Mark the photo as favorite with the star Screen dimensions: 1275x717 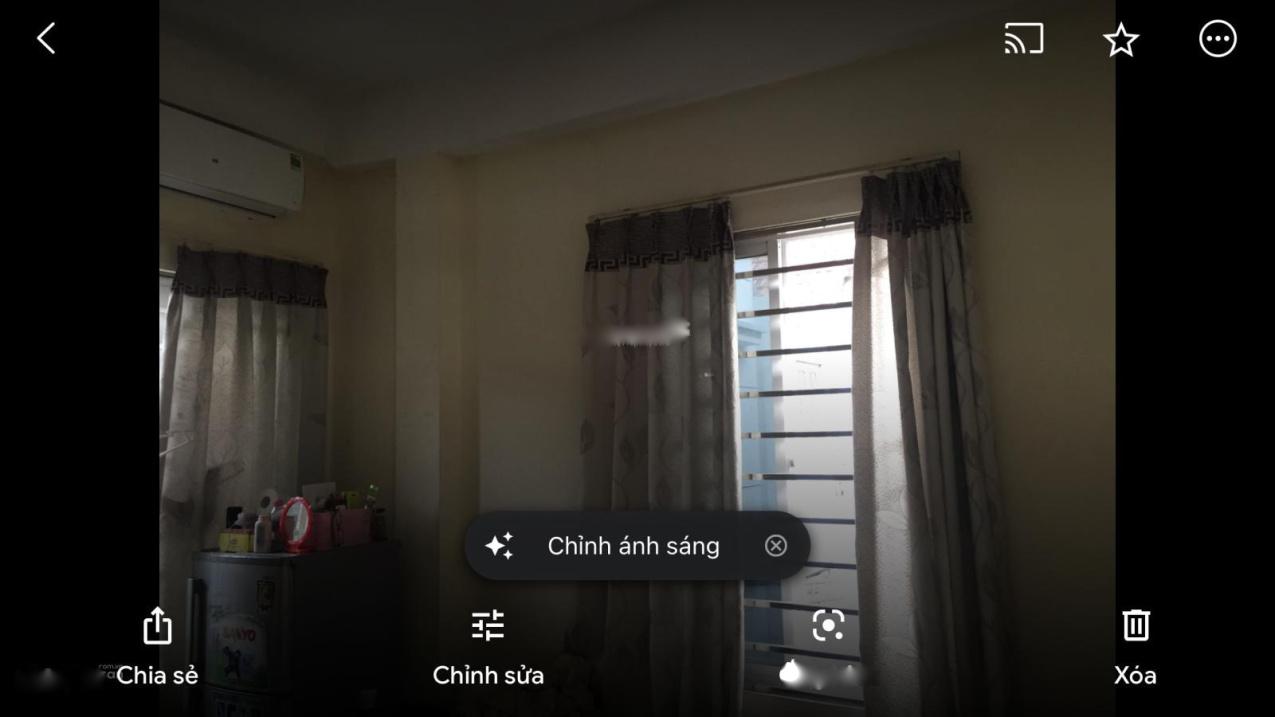click(1121, 40)
